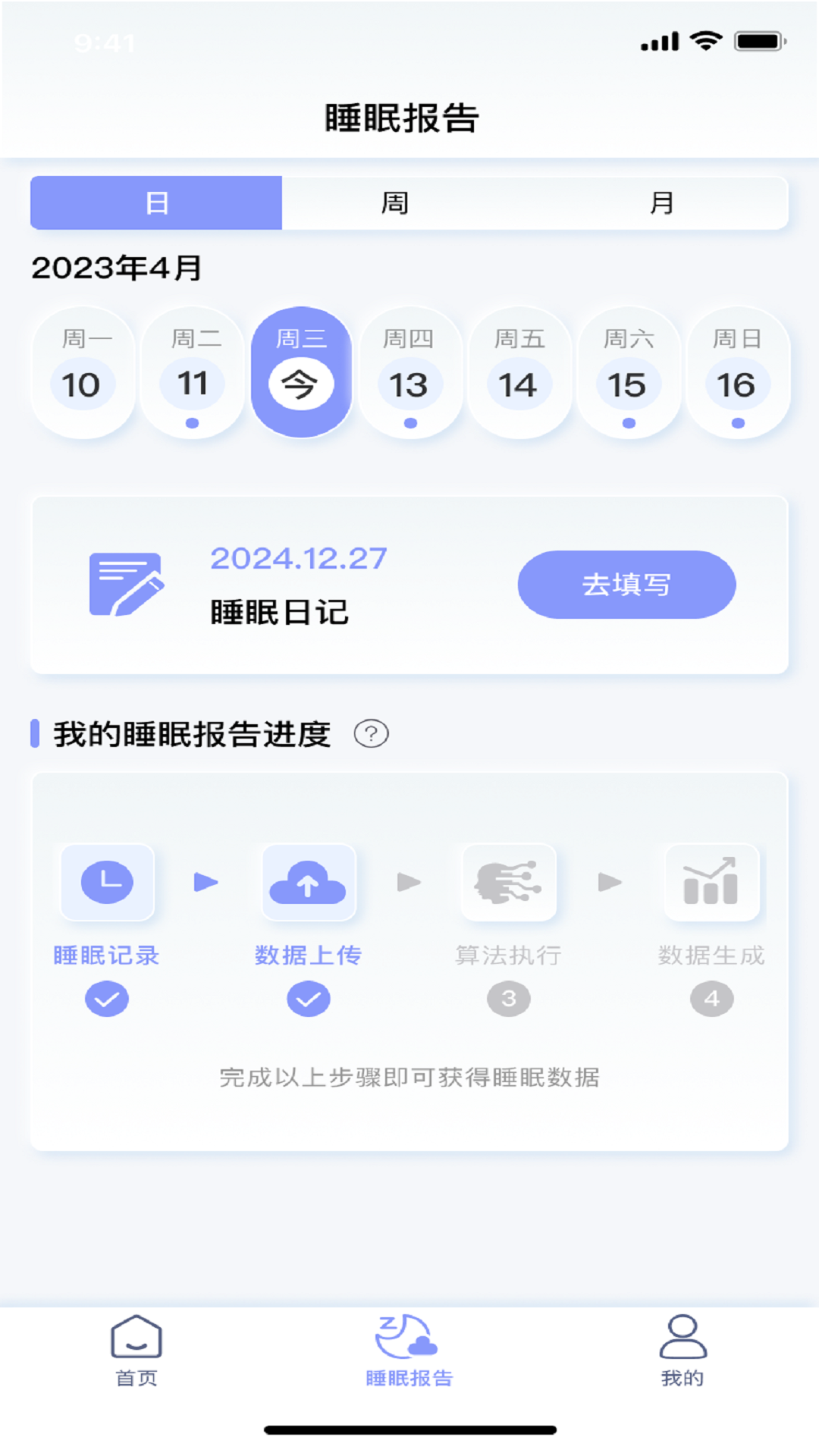Open the help question mark beside 我的睡眠报告进度
Viewport: 819px width, 1456px height.
(371, 734)
